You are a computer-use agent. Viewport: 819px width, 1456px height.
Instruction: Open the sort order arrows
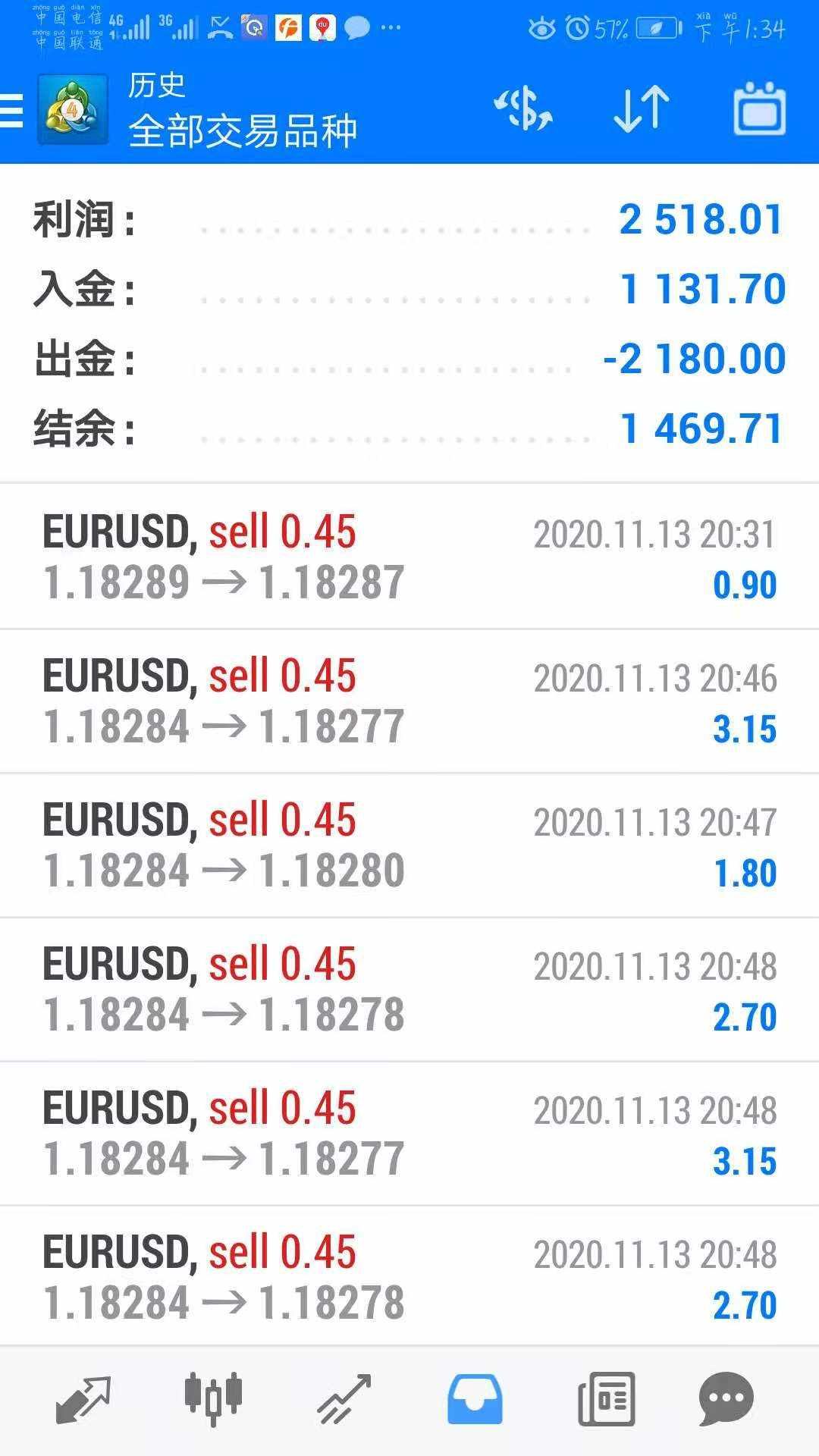642,109
